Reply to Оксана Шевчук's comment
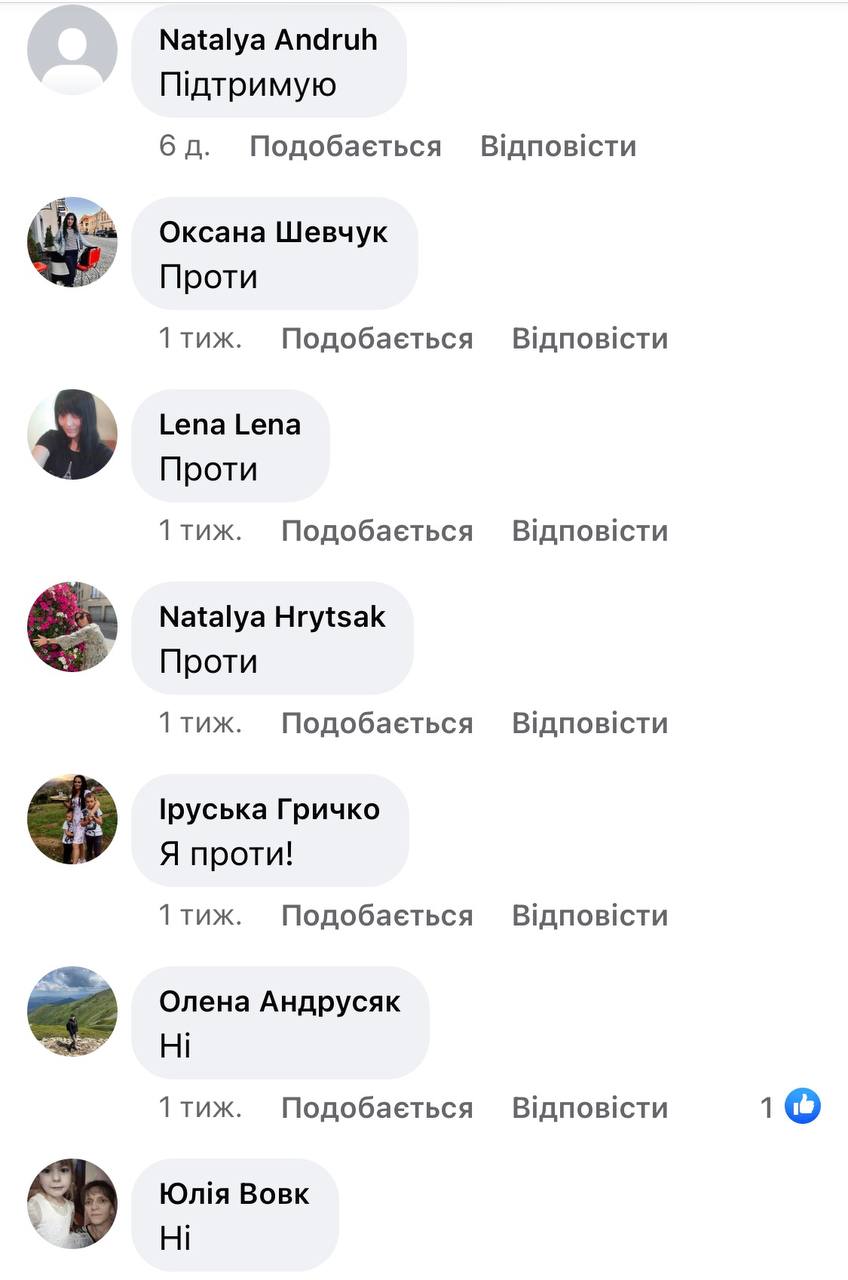Screen dimensions: 848x1280 click(589, 339)
